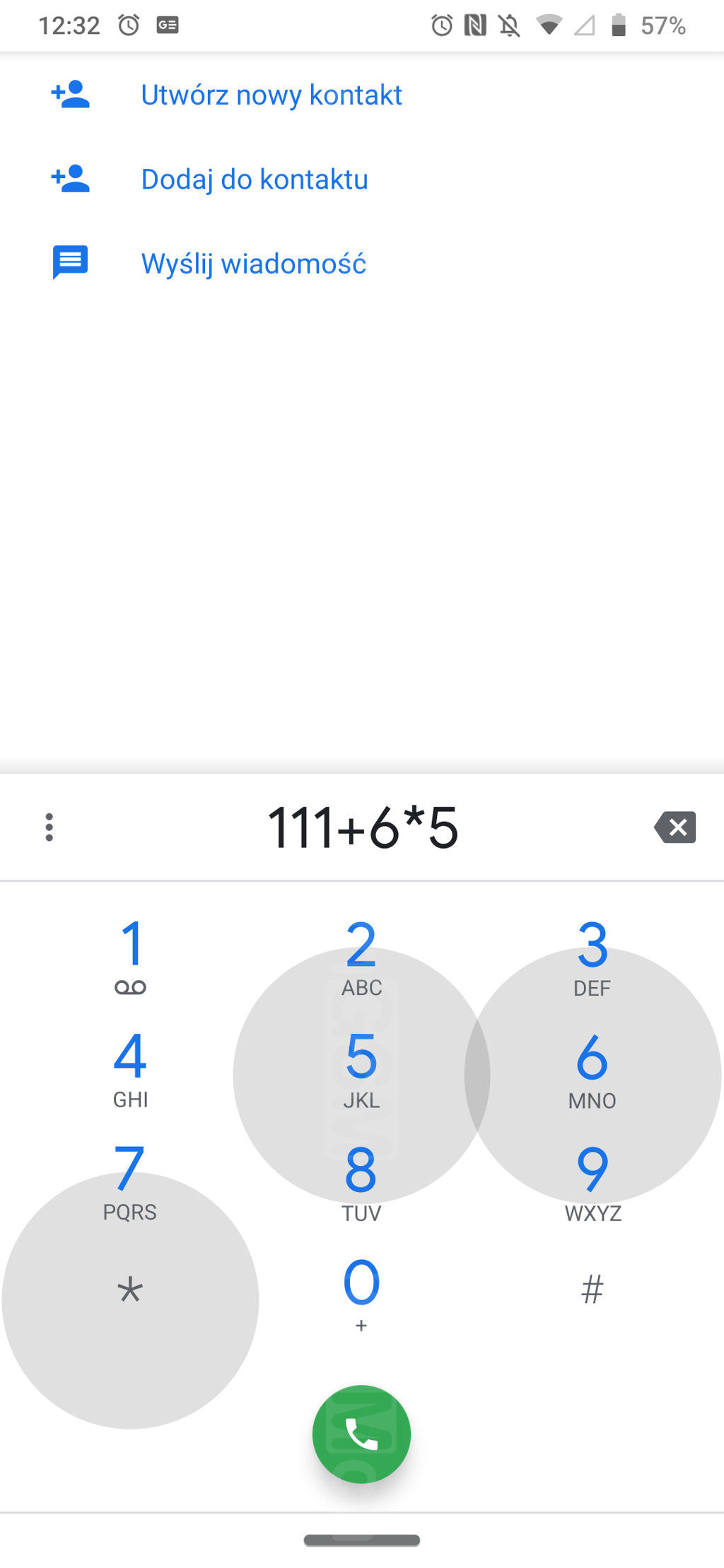Tap the 8 TUV key

(x=361, y=1181)
